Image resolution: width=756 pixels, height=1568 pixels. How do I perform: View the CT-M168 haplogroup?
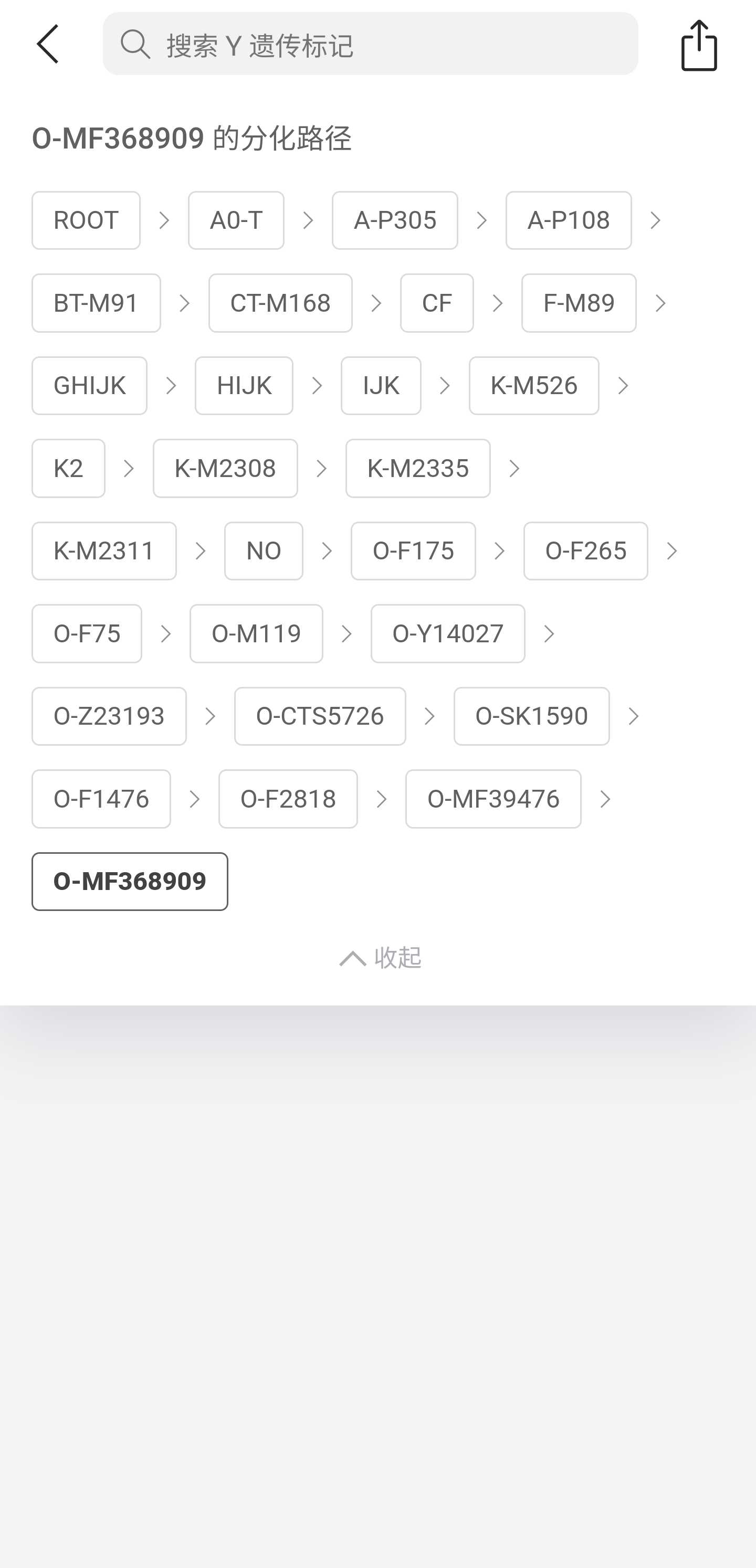point(280,303)
